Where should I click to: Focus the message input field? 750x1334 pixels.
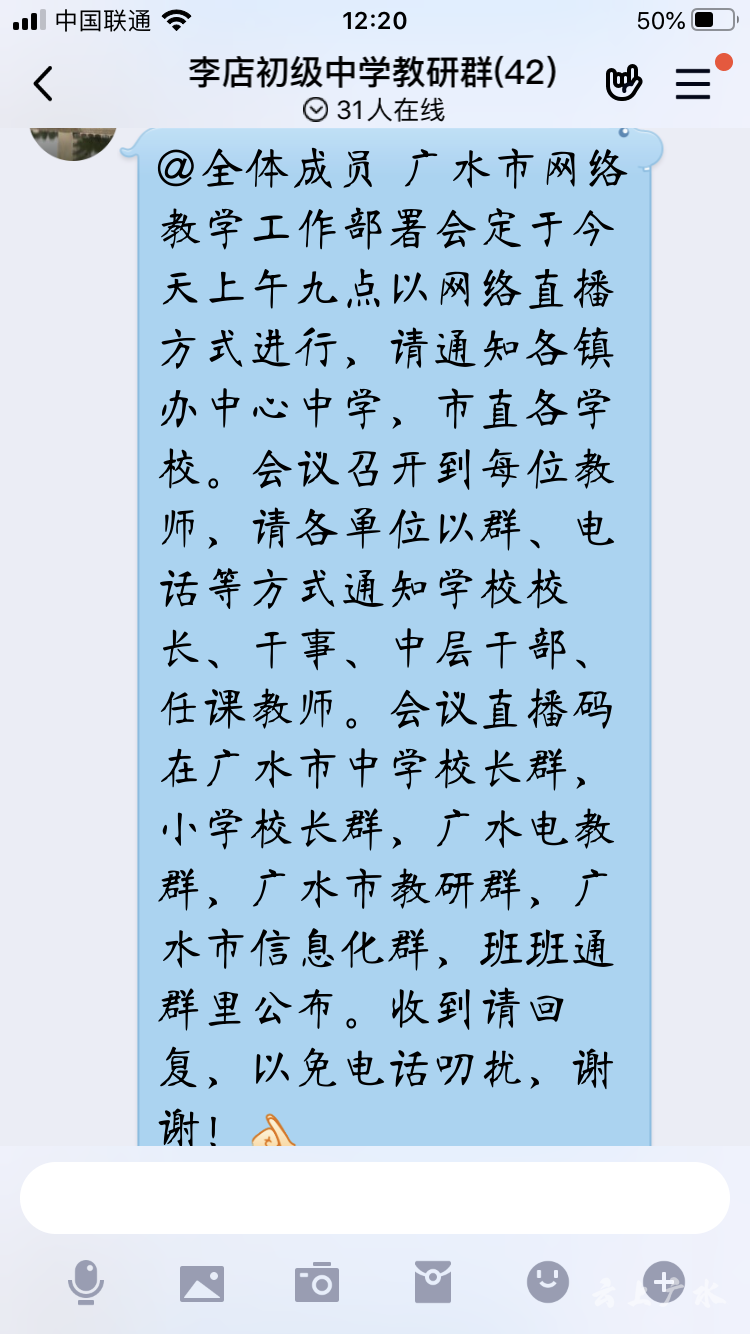(x=375, y=1198)
